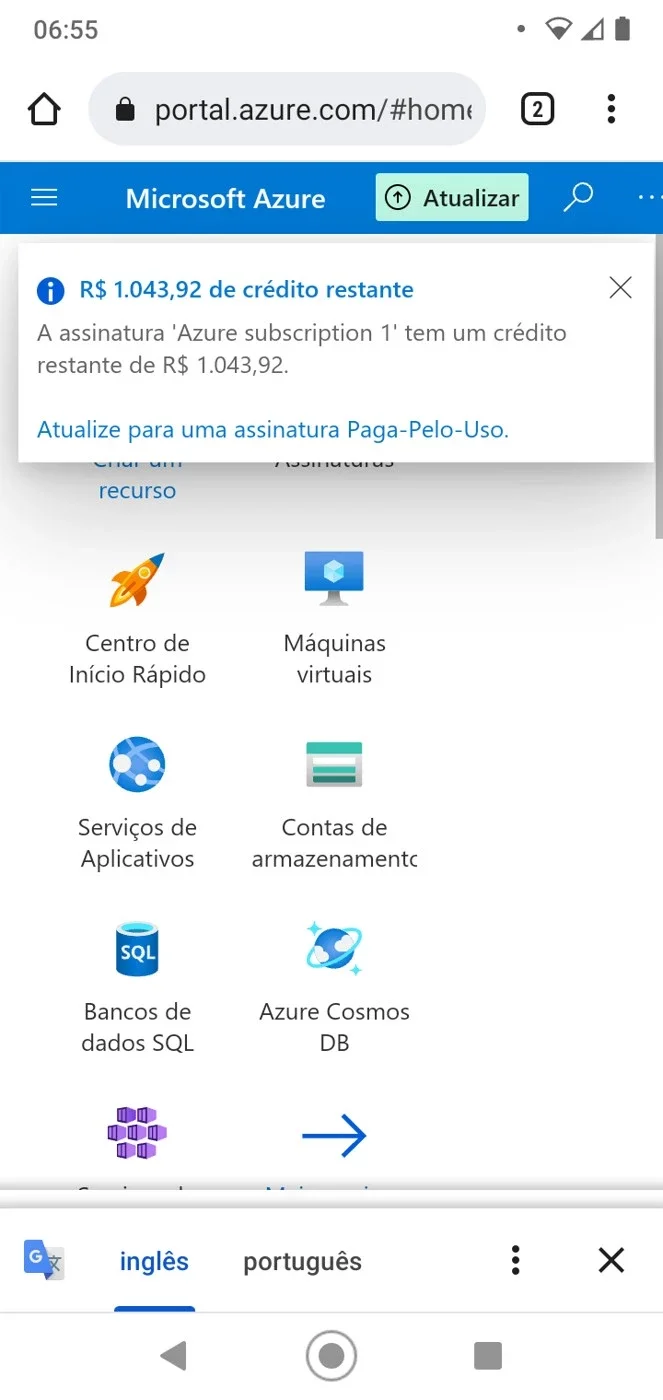Open the browser tab switcher
Viewport: 663px width, 1400px height.
point(537,109)
